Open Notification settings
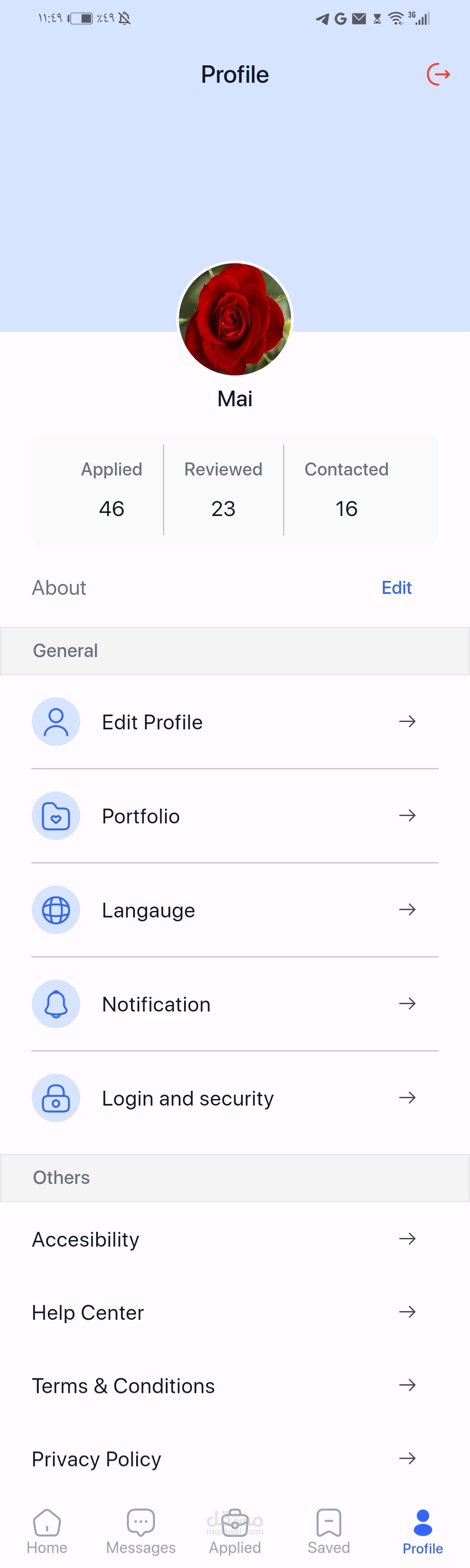This screenshot has width=470, height=1568. (235, 1004)
